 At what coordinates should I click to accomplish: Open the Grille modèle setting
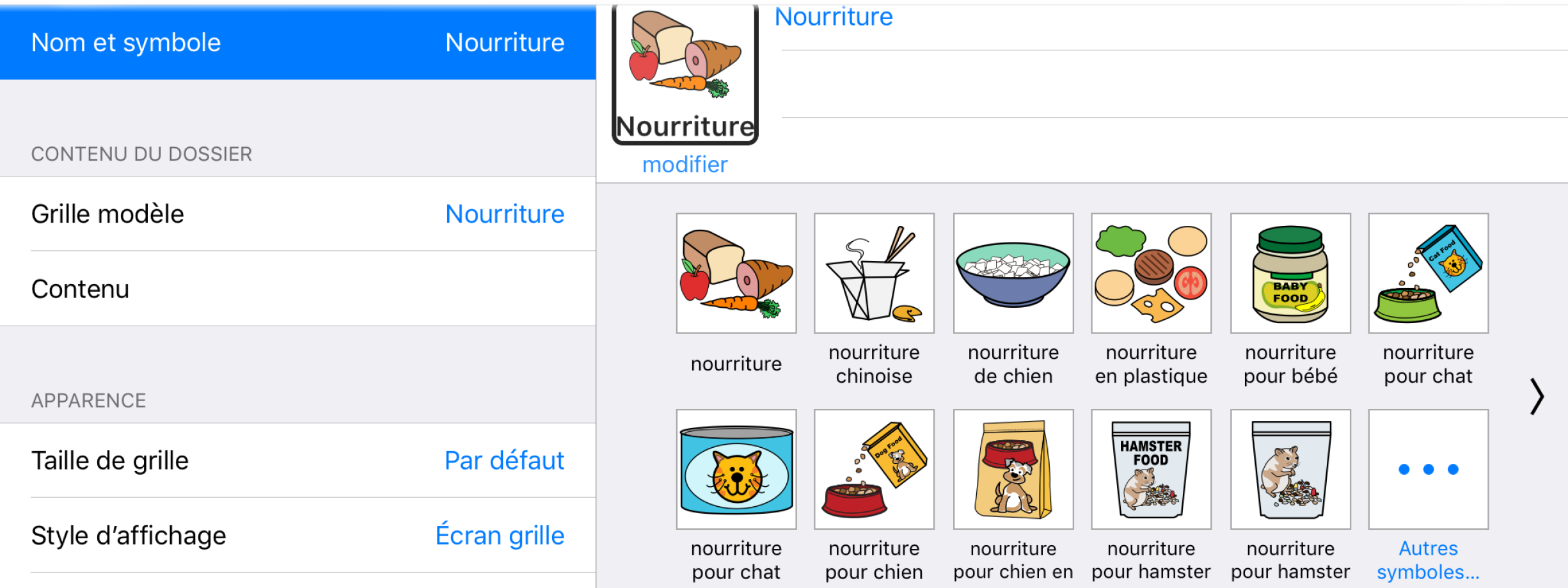297,214
